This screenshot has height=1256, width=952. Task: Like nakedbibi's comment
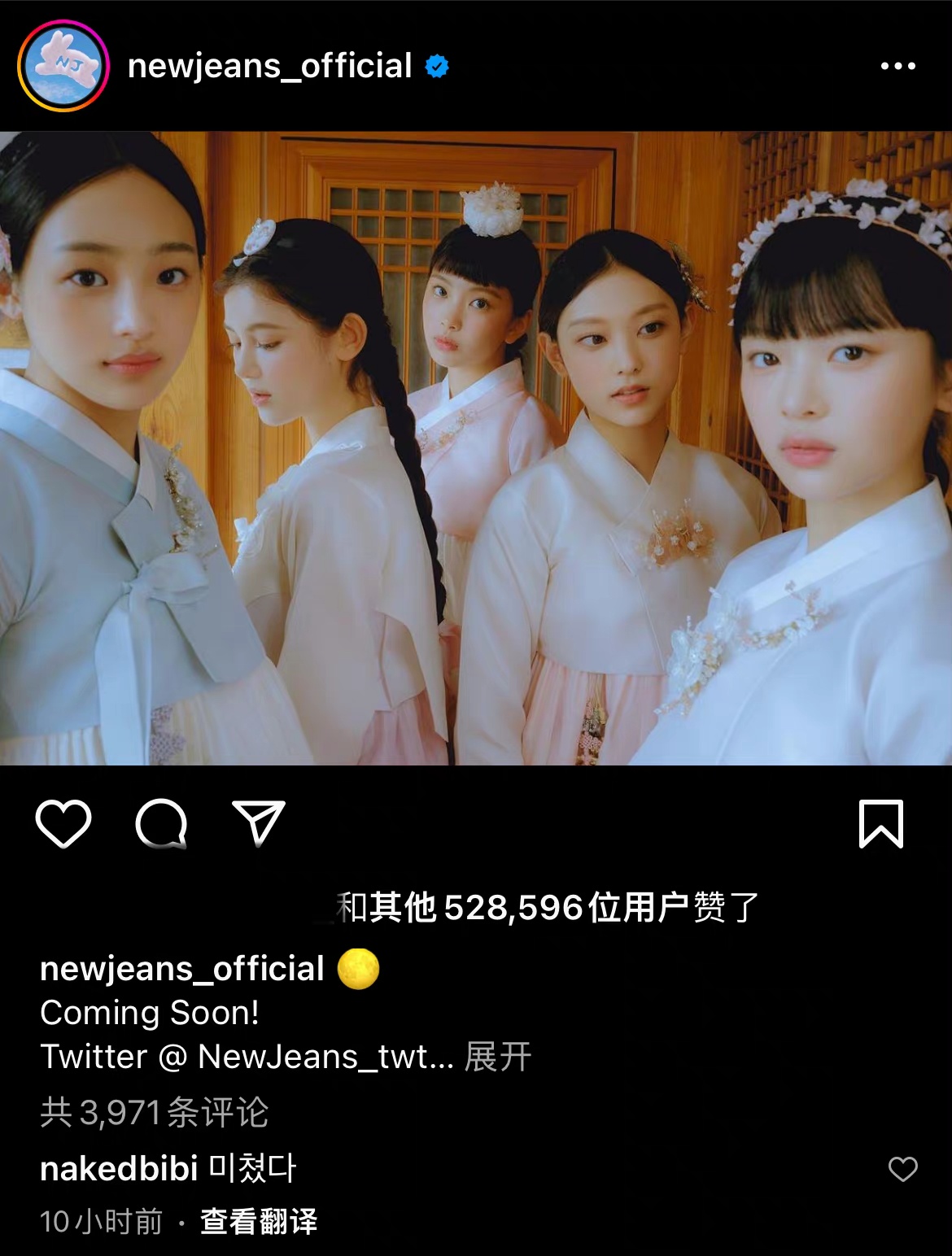click(x=902, y=1169)
